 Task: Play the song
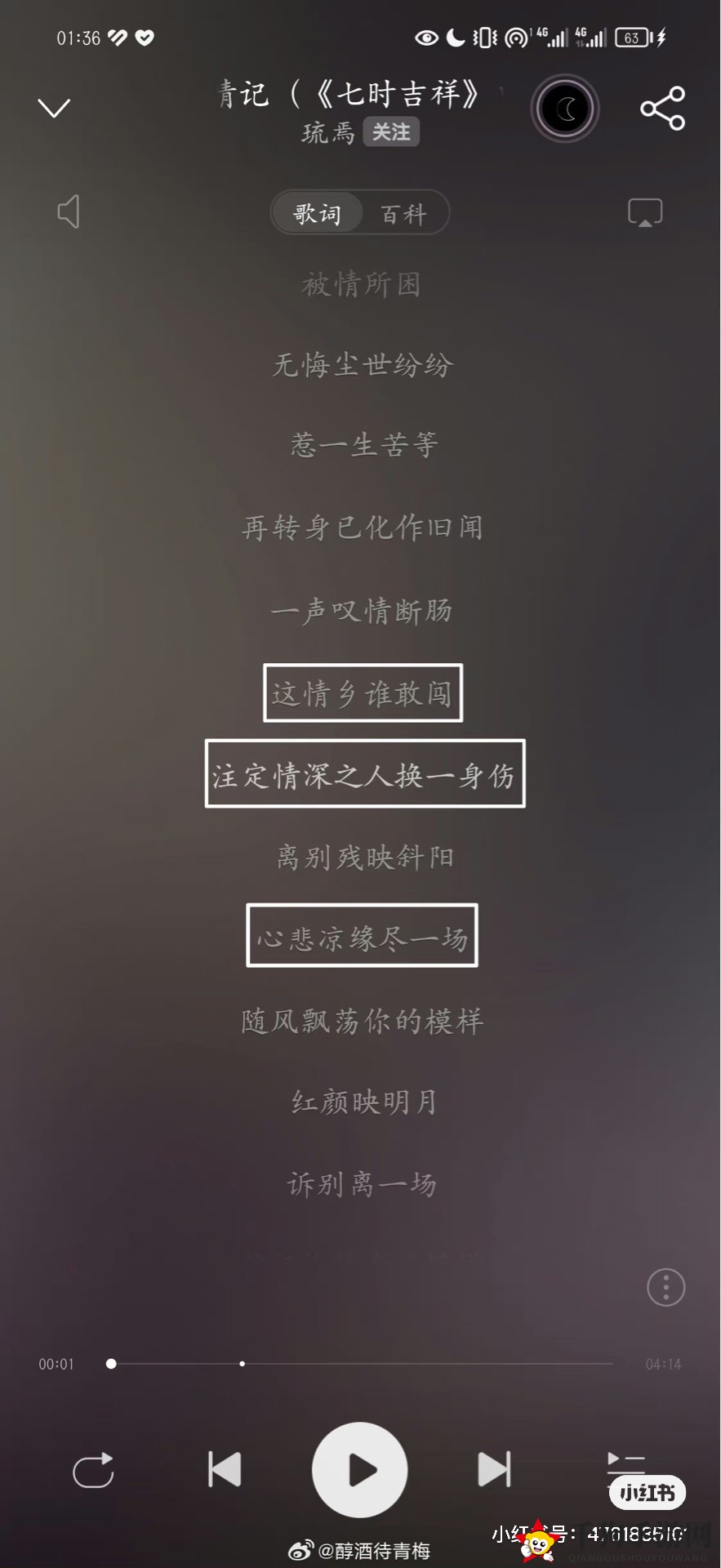[360, 1469]
